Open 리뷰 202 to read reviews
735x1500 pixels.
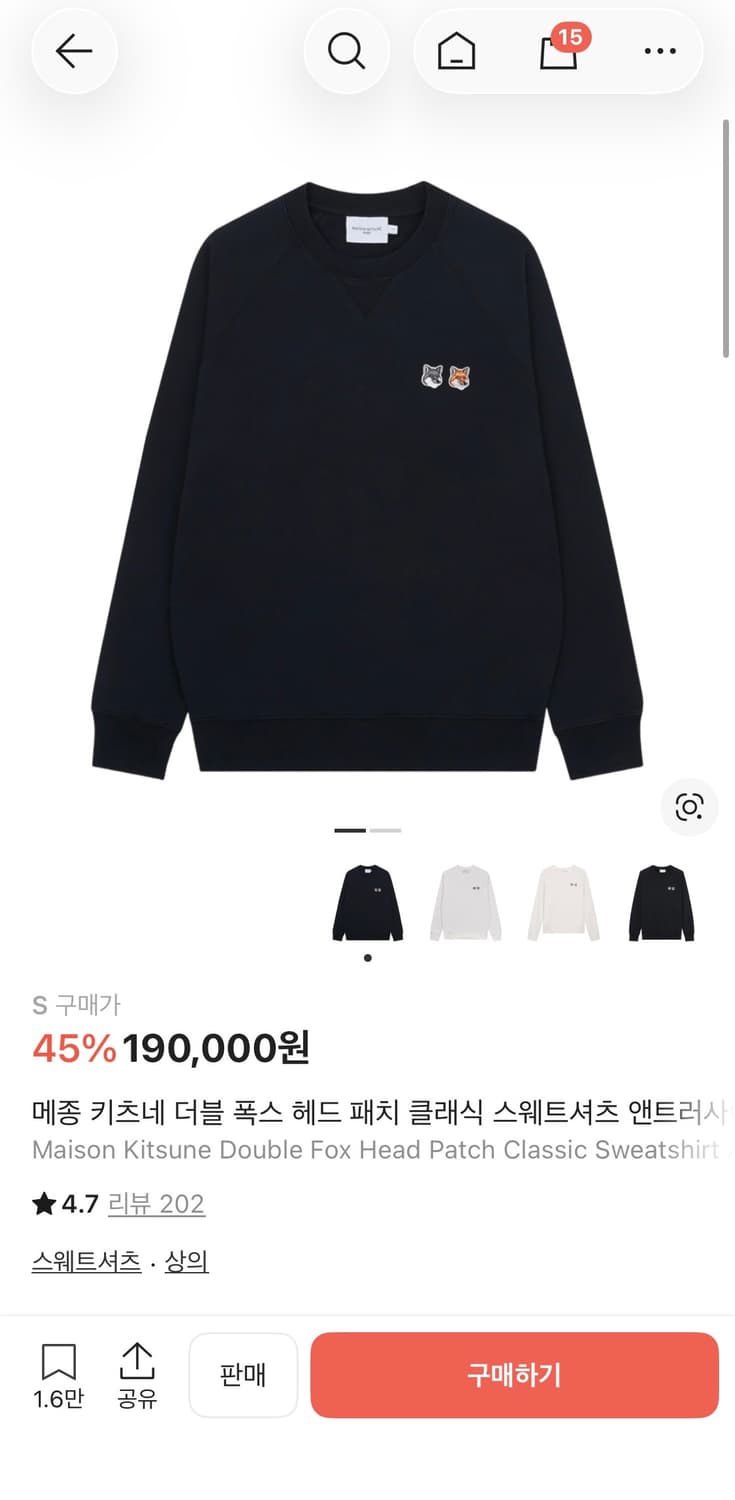tap(155, 1204)
